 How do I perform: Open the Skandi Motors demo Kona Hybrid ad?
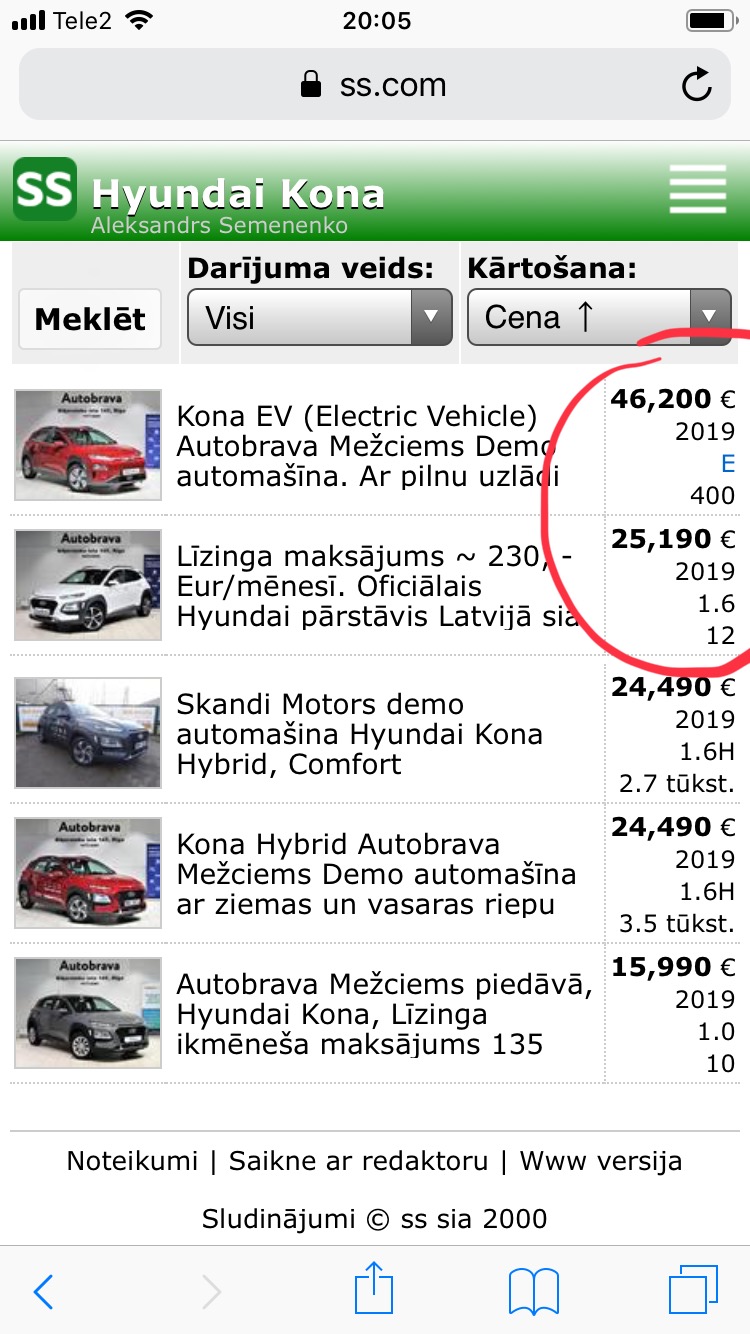click(x=359, y=734)
